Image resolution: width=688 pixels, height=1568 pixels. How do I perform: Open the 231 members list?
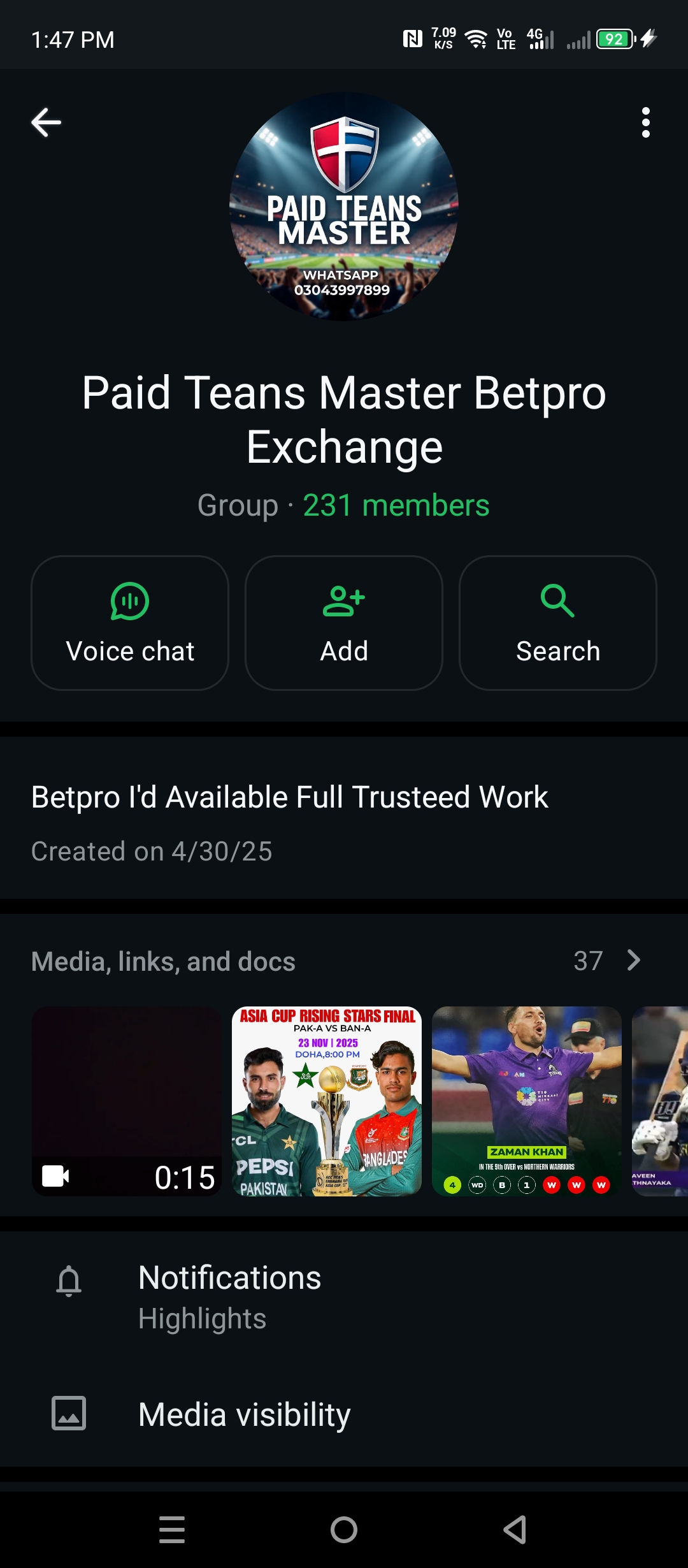[x=396, y=505]
